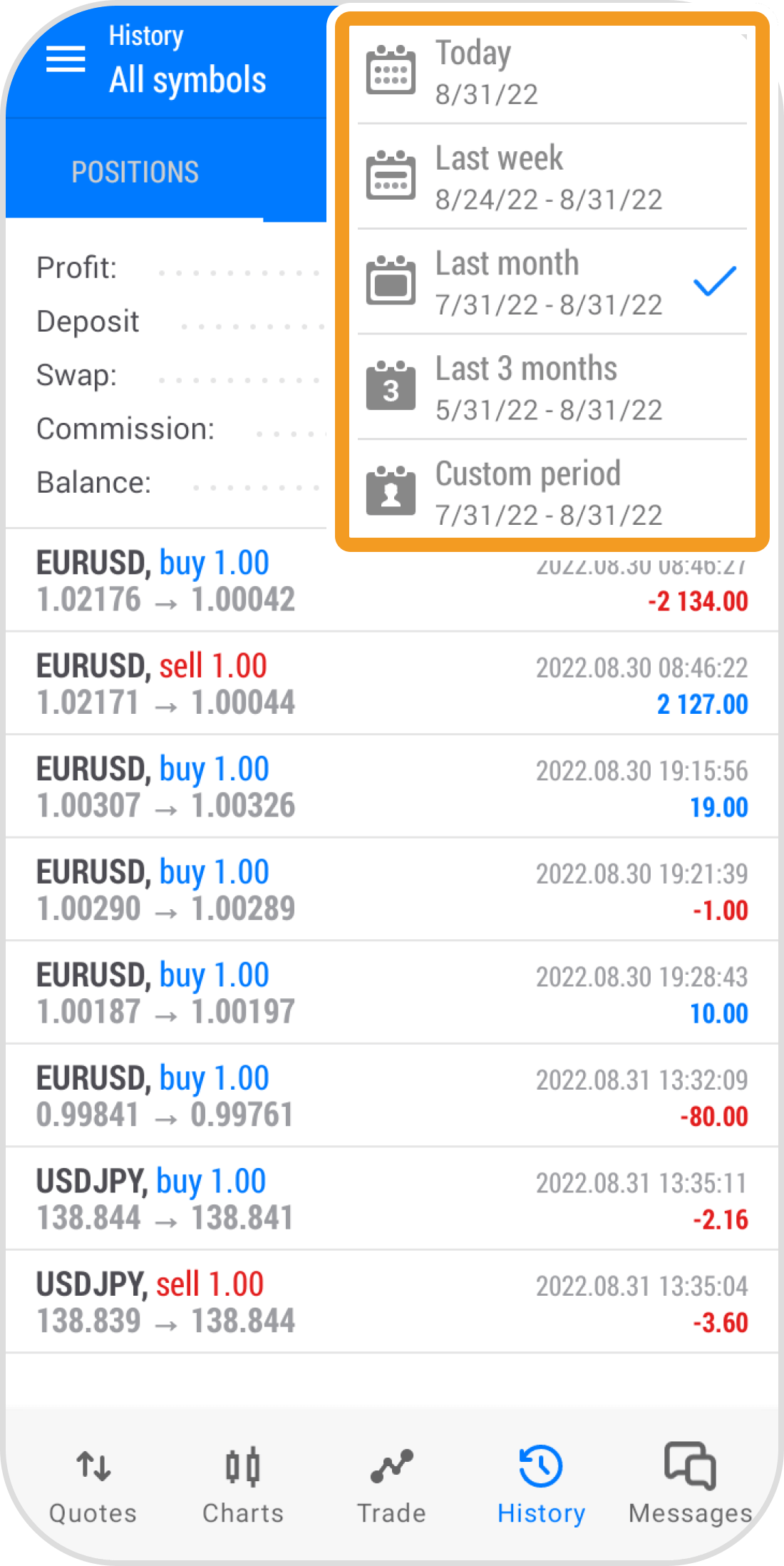
Task: Tap the History tab
Action: pyautogui.click(x=541, y=1485)
